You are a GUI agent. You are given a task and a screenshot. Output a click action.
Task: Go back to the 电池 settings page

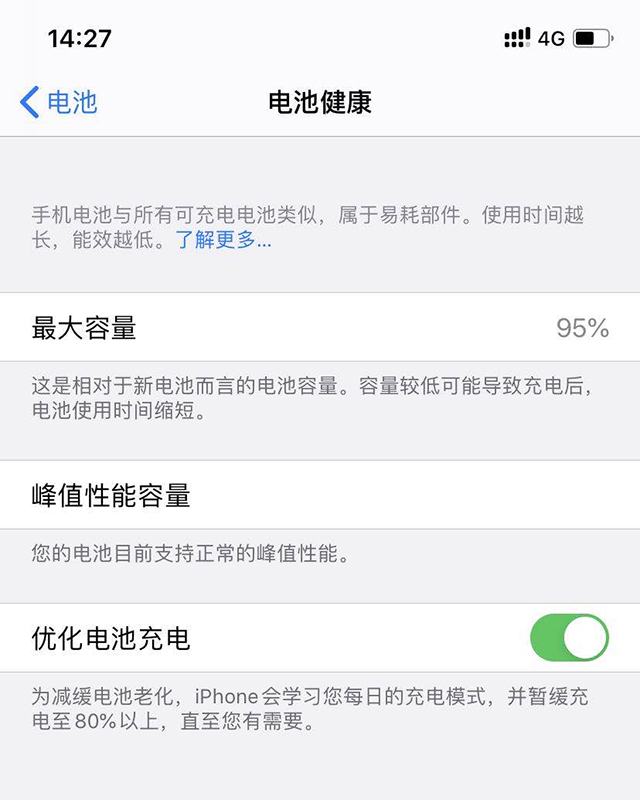click(60, 102)
